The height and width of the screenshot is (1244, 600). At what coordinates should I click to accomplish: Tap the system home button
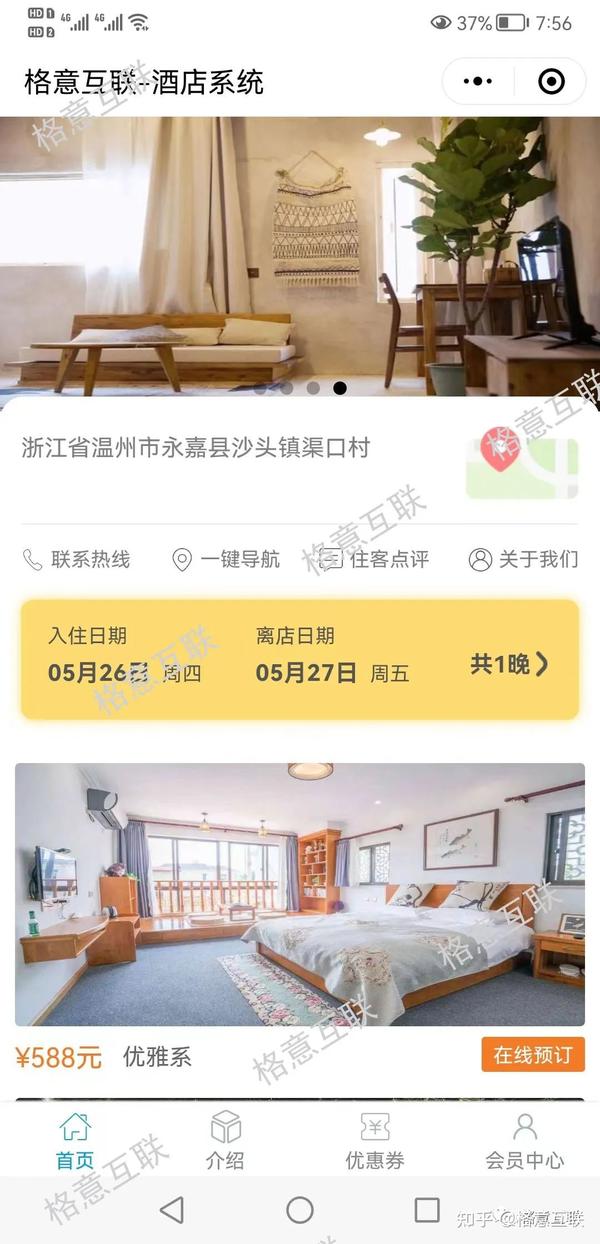coord(300,1210)
